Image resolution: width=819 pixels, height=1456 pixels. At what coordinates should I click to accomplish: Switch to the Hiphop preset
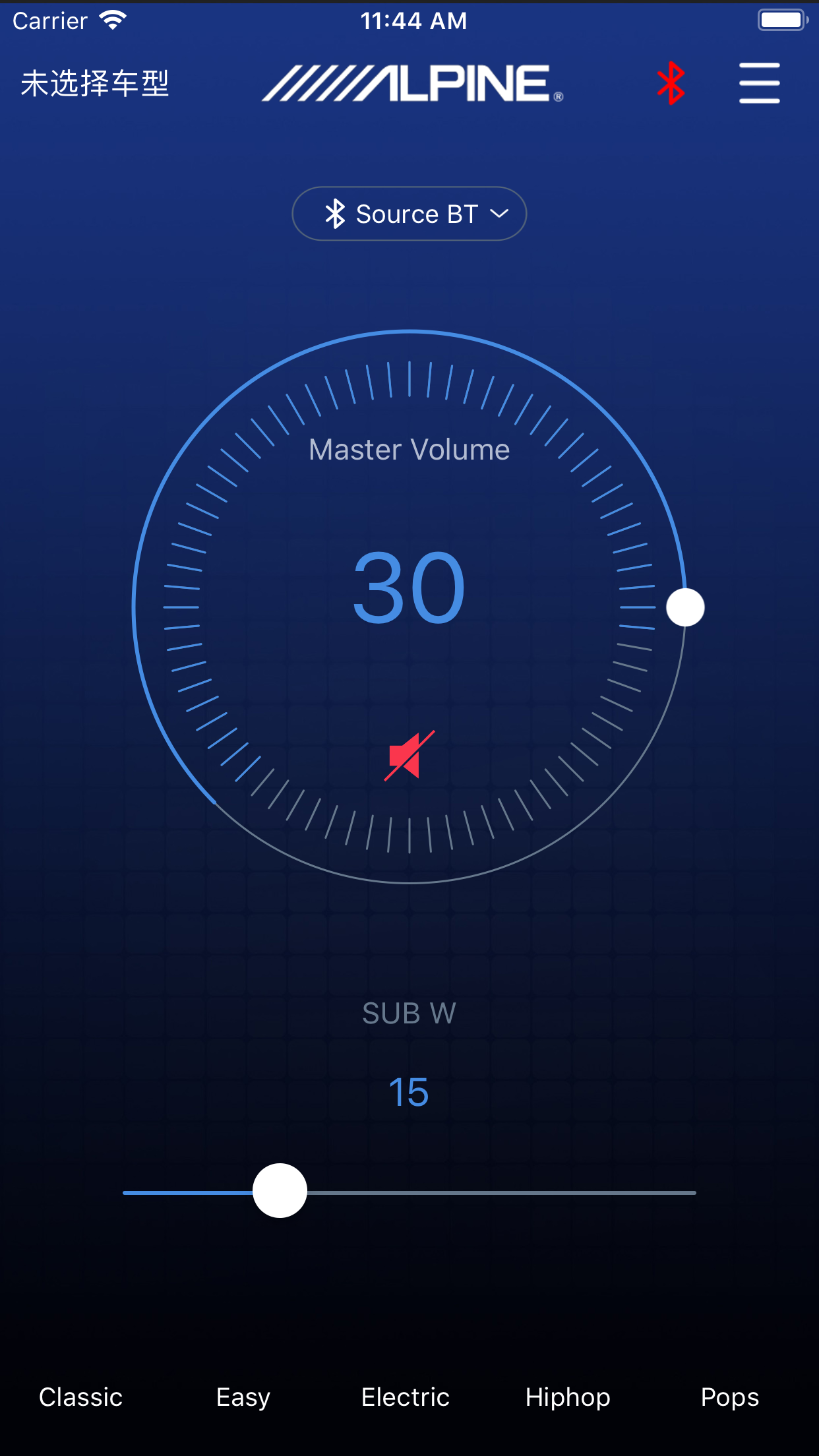point(568,1396)
